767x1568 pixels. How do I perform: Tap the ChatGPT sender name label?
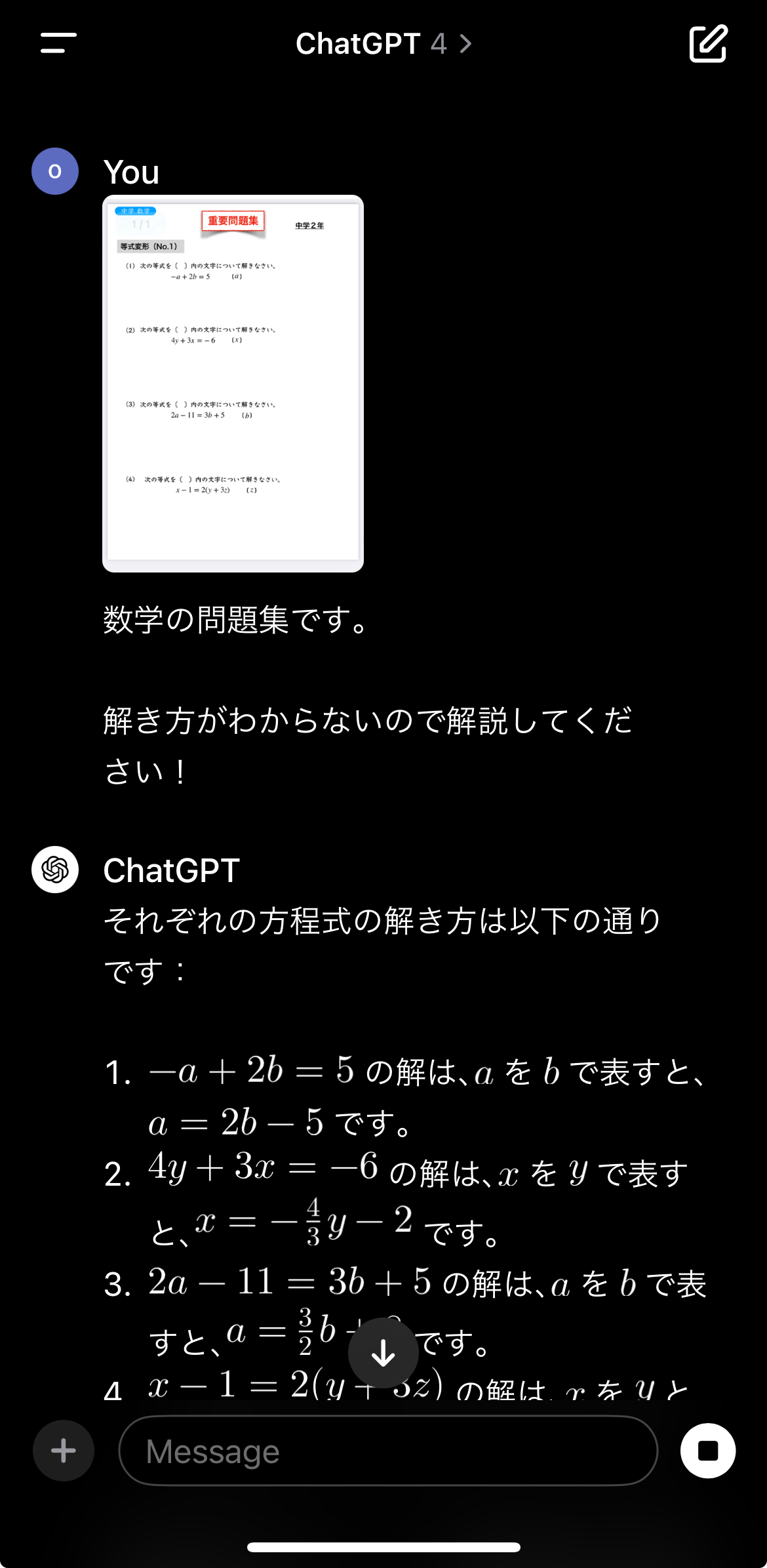click(171, 870)
